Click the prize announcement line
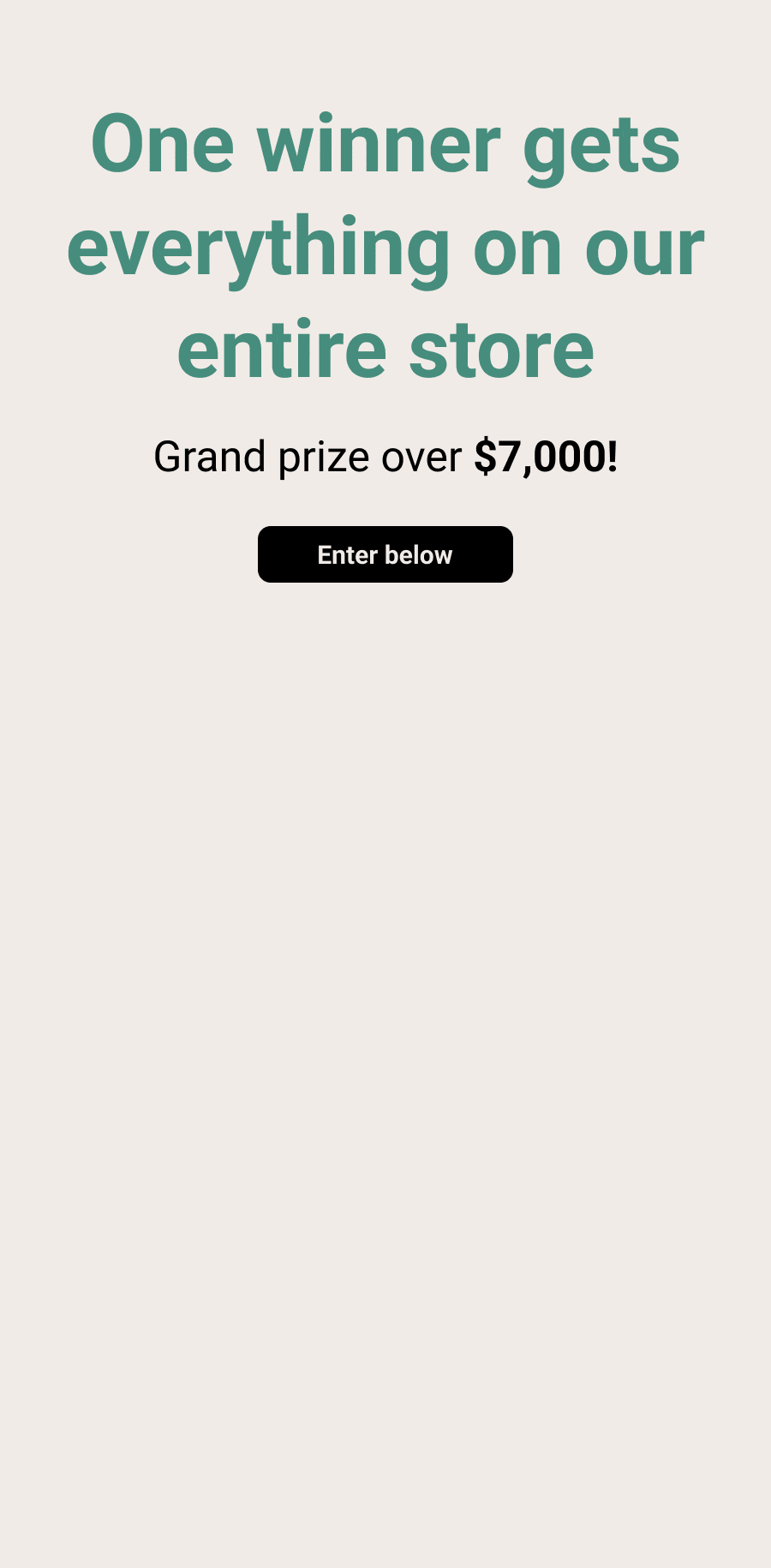This screenshot has width=771, height=1568. (x=385, y=457)
